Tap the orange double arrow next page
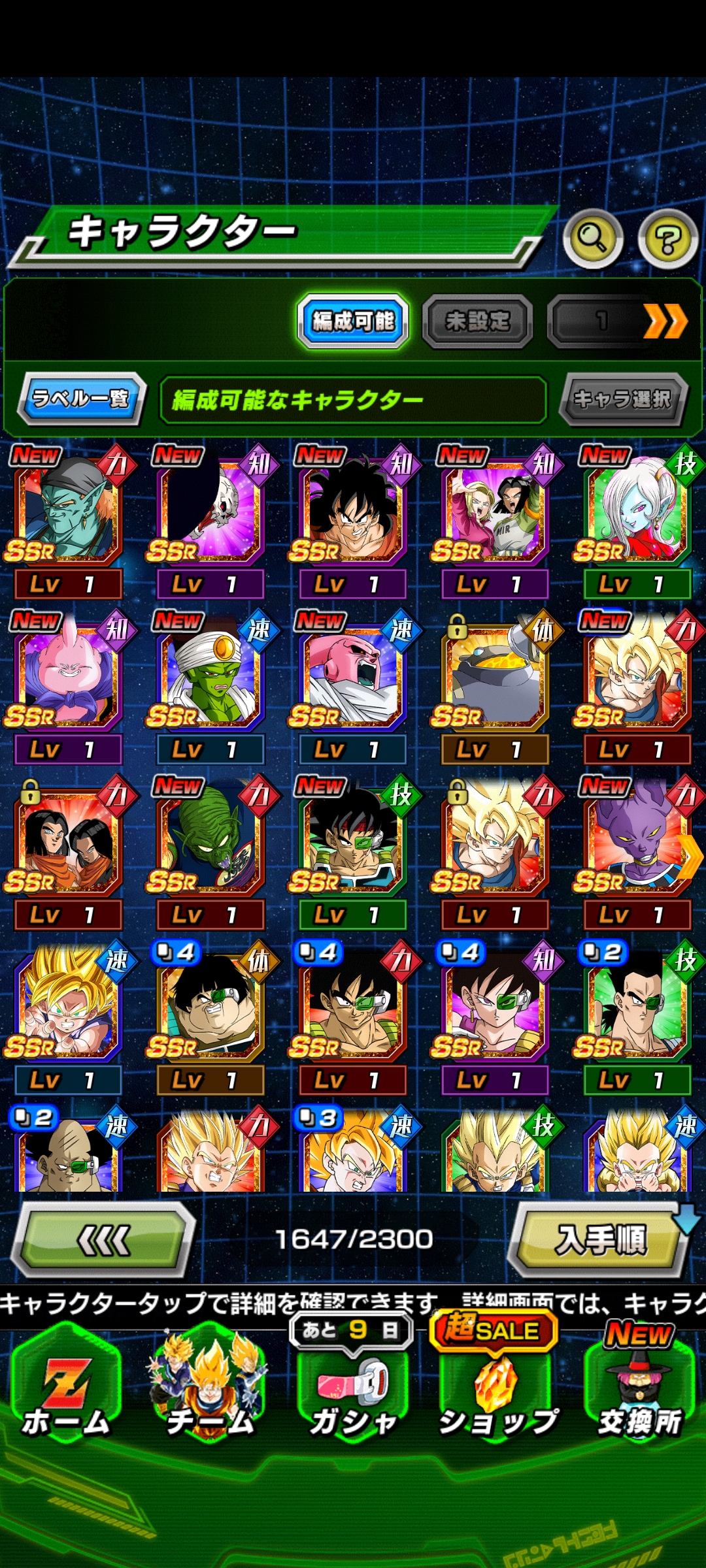Viewport: 706px width, 1568px height. pyautogui.click(x=665, y=321)
